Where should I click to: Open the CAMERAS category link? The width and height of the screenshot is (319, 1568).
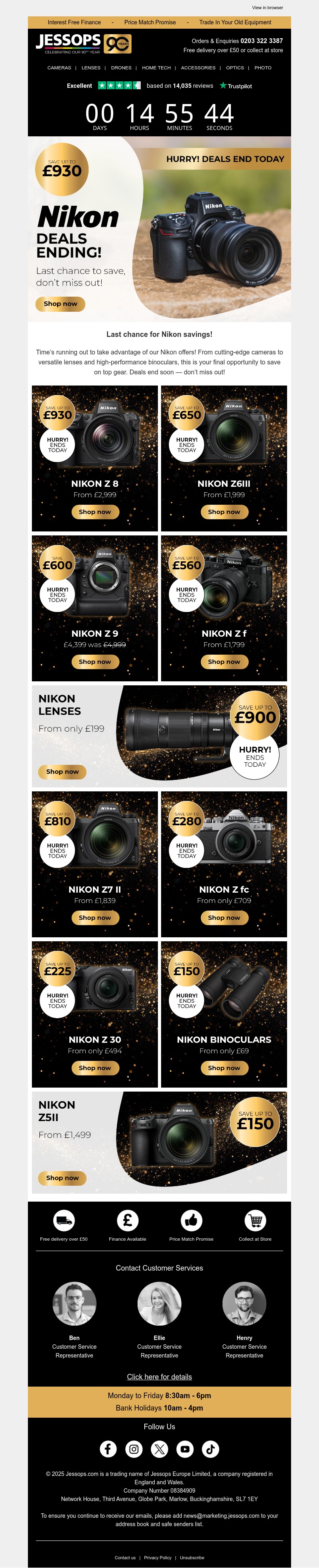click(59, 67)
